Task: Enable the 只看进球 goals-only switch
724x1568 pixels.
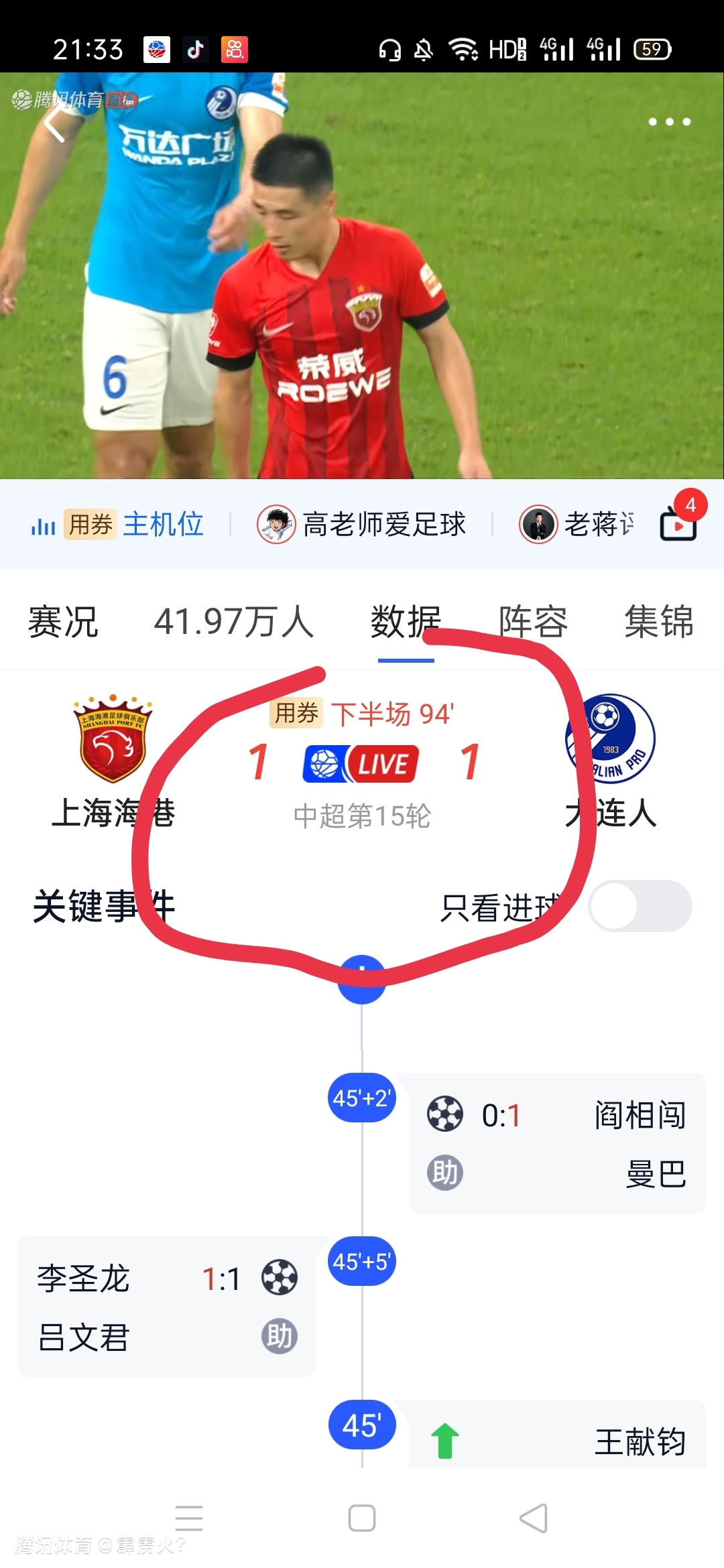Action: [x=640, y=906]
